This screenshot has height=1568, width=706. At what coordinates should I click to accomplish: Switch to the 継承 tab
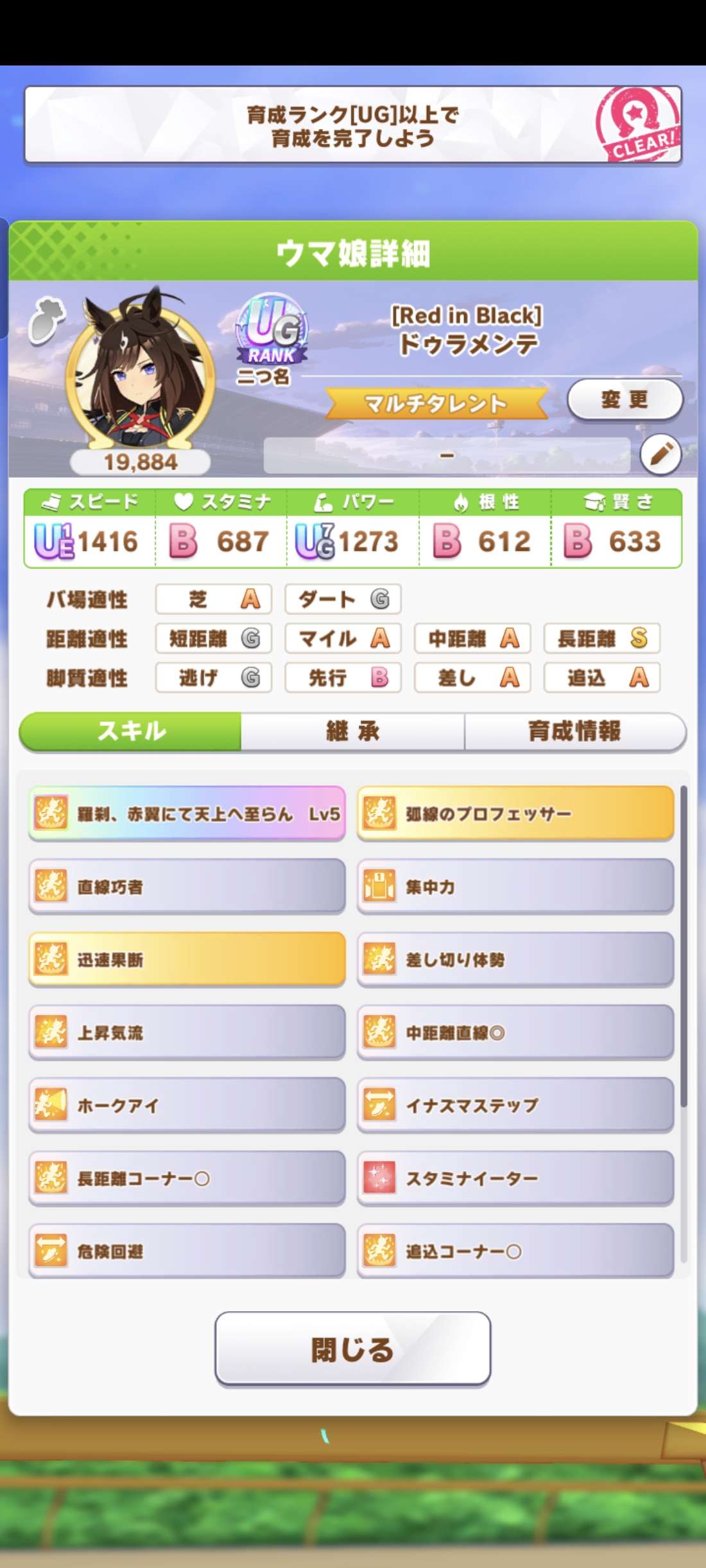tap(352, 731)
